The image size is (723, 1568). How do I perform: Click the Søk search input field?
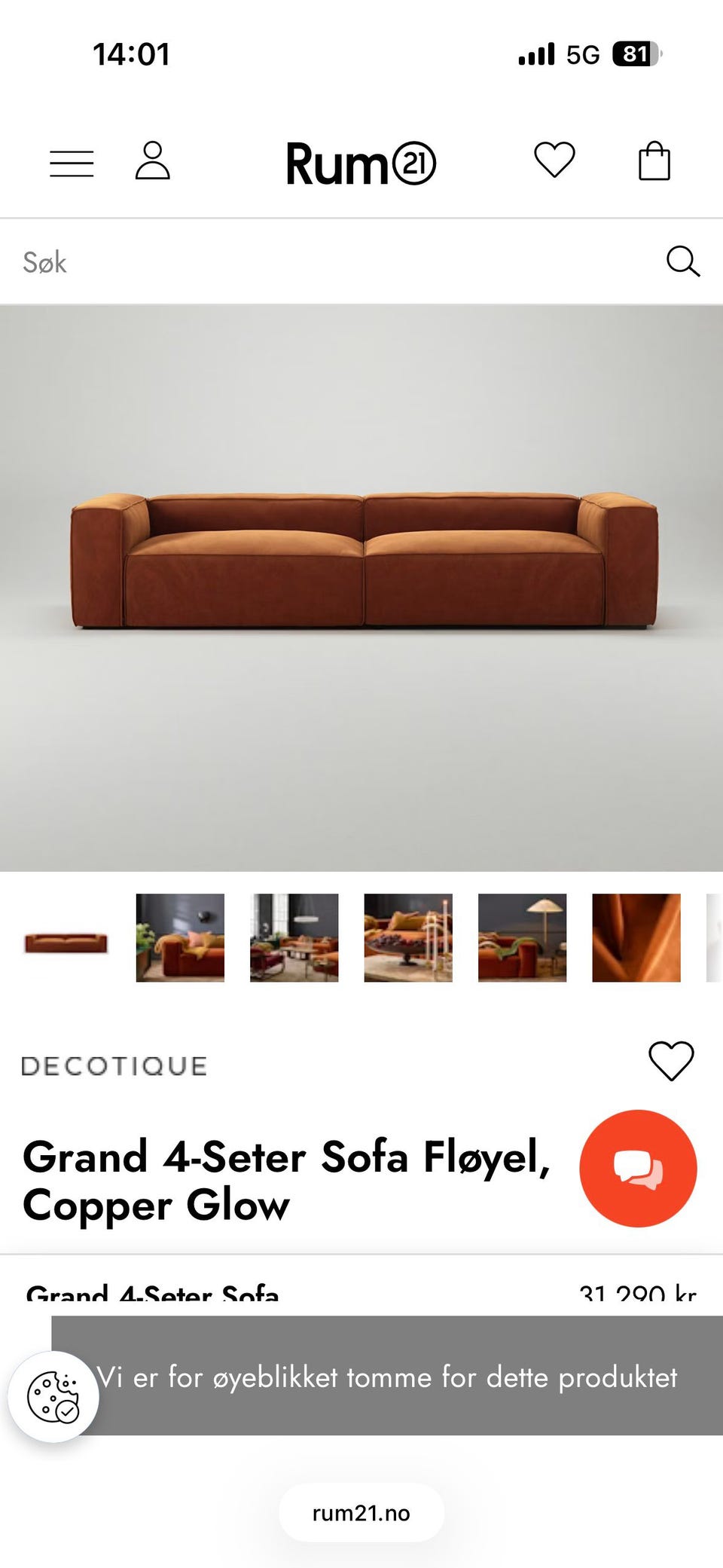coord(226,261)
